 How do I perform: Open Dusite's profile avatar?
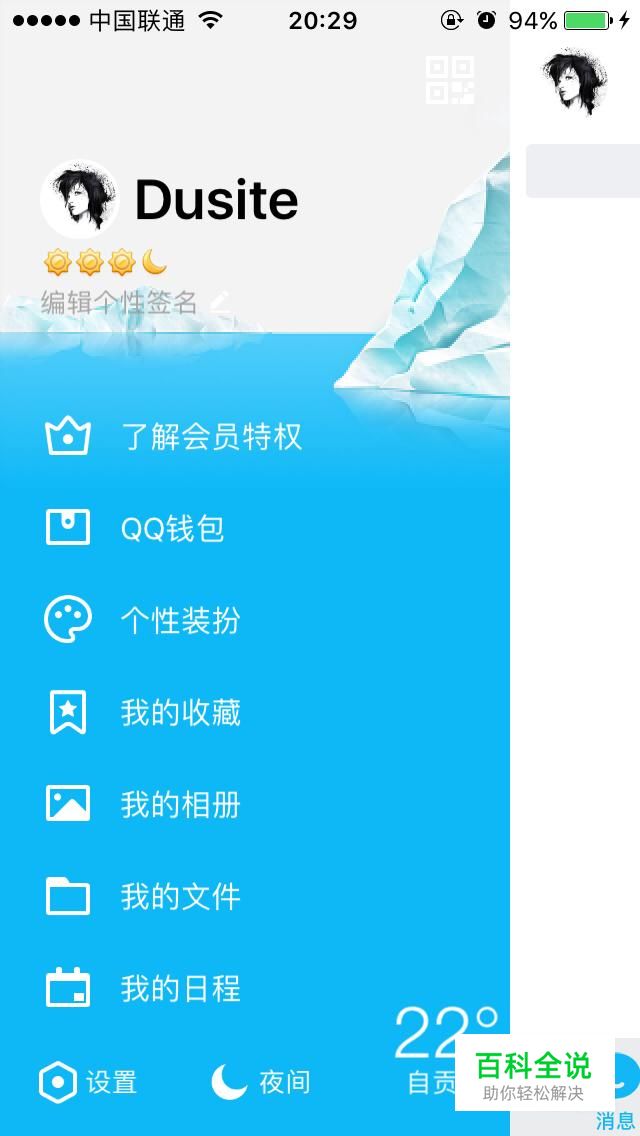79,199
